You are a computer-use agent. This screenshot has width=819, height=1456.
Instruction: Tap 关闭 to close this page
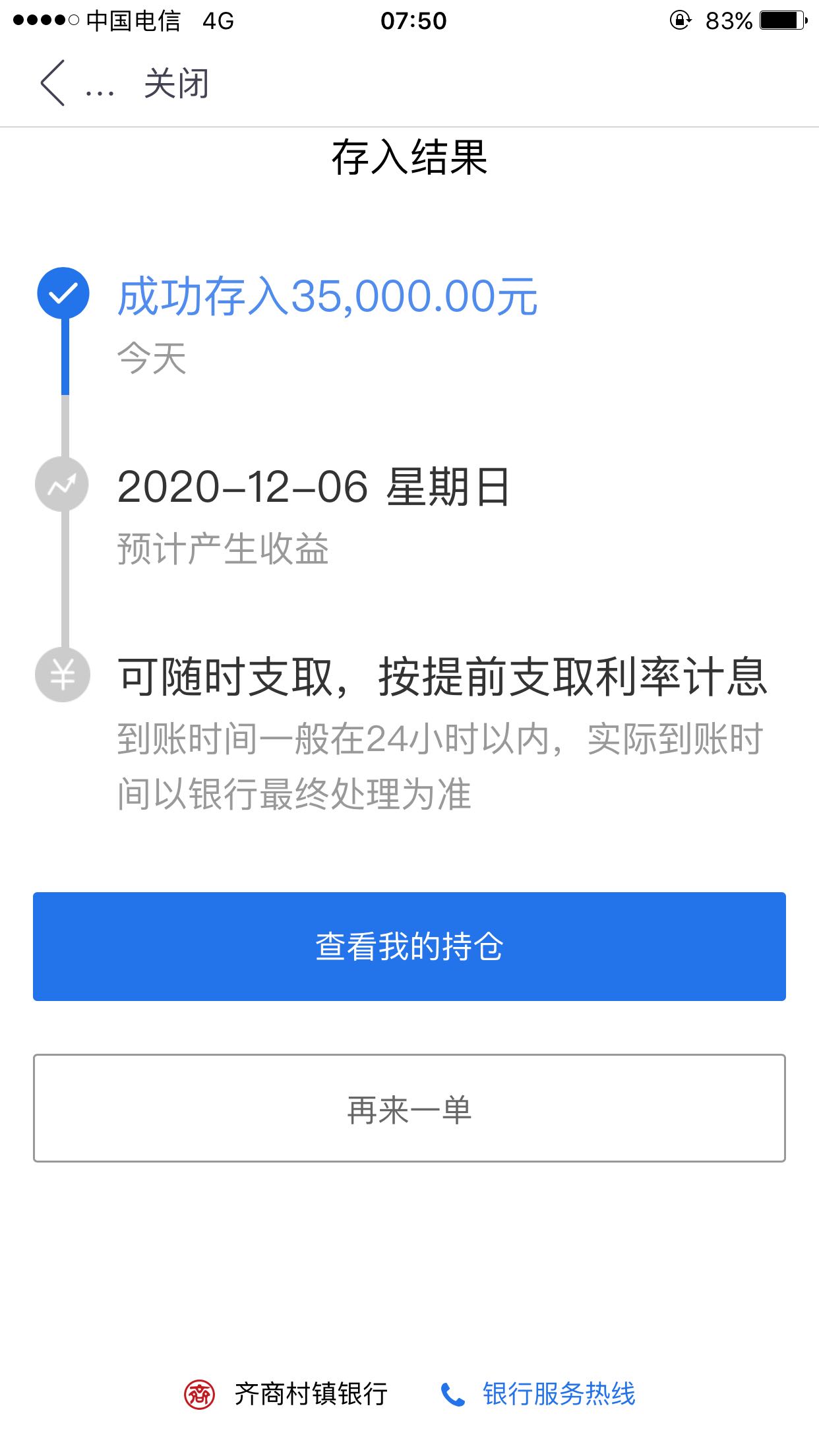coord(177,84)
